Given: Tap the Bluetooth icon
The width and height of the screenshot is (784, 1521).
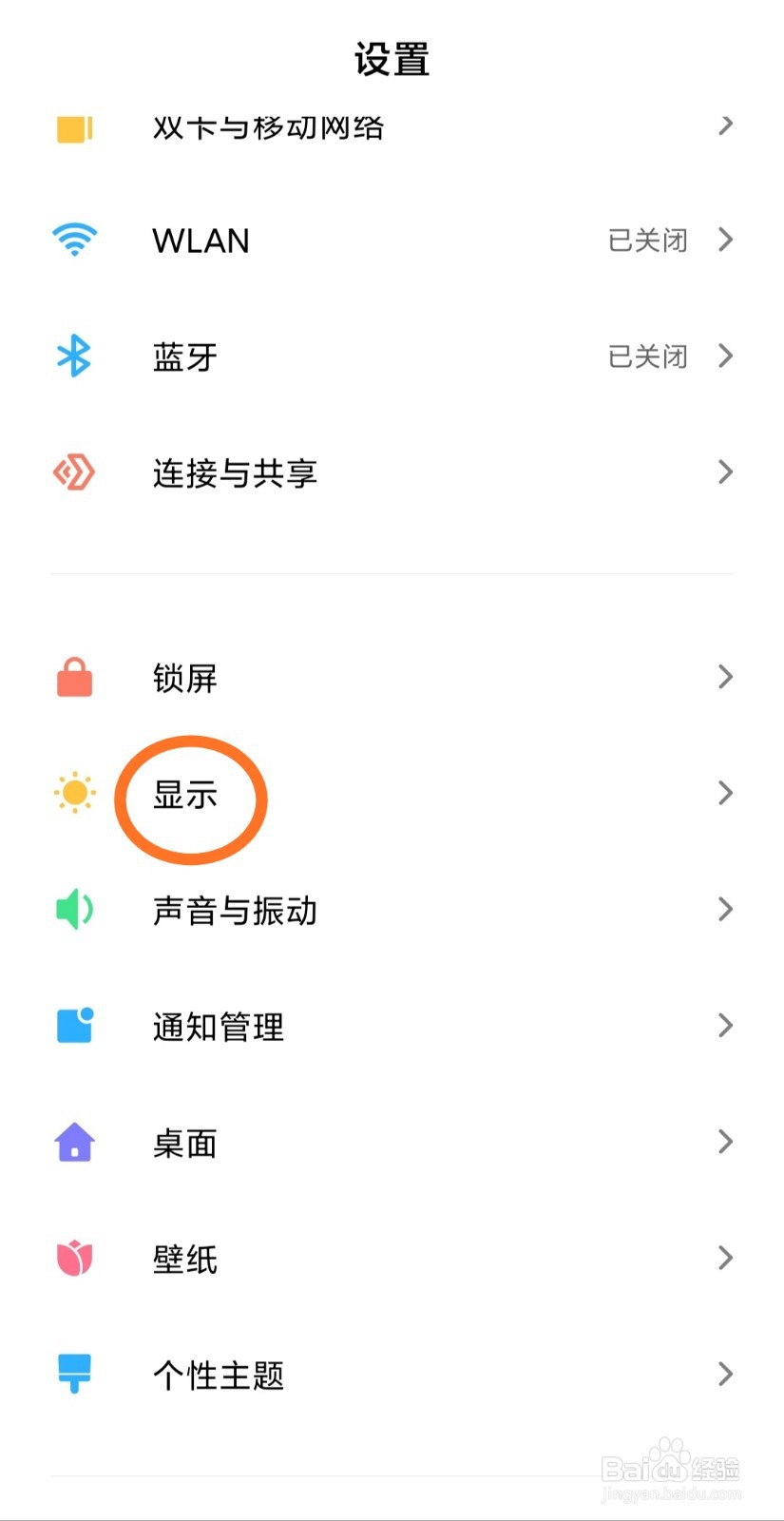Looking at the screenshot, I should (74, 356).
